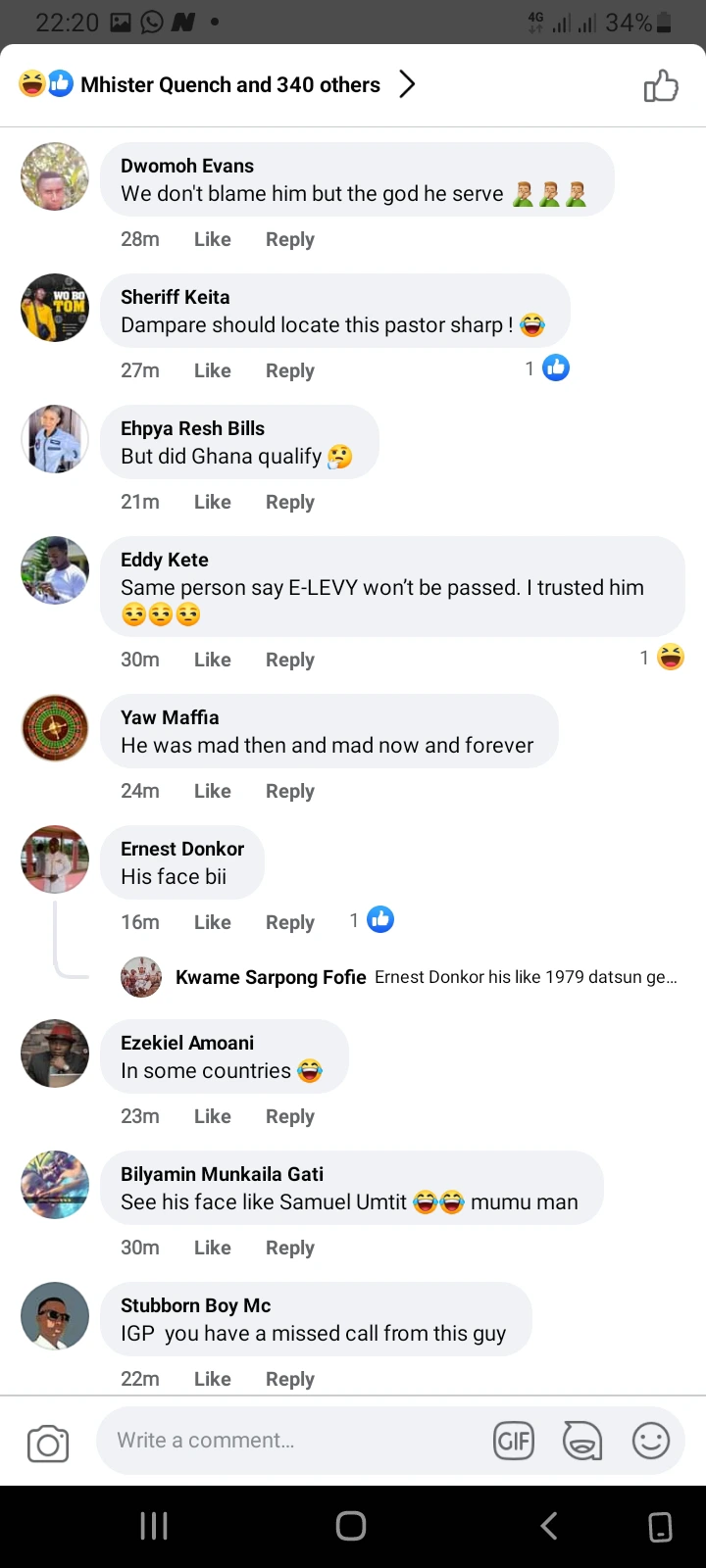Image resolution: width=706 pixels, height=1568 pixels.
Task: Reply to Bilyamin Munkaila Gati's comment
Action: (x=289, y=1248)
